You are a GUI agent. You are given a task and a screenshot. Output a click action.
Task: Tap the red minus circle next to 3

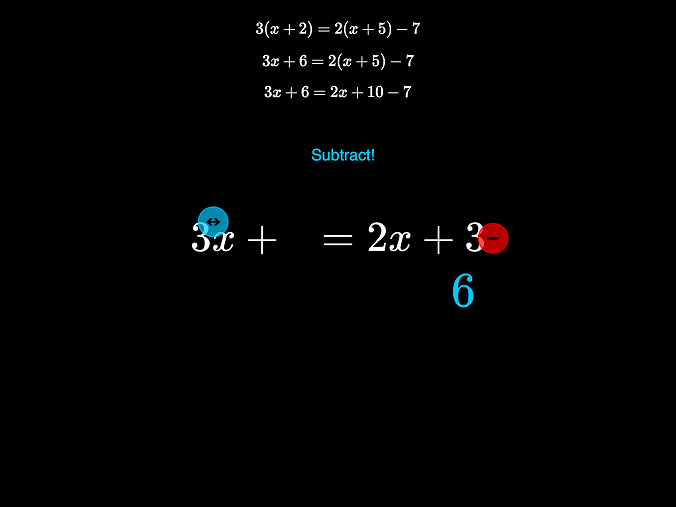click(493, 238)
